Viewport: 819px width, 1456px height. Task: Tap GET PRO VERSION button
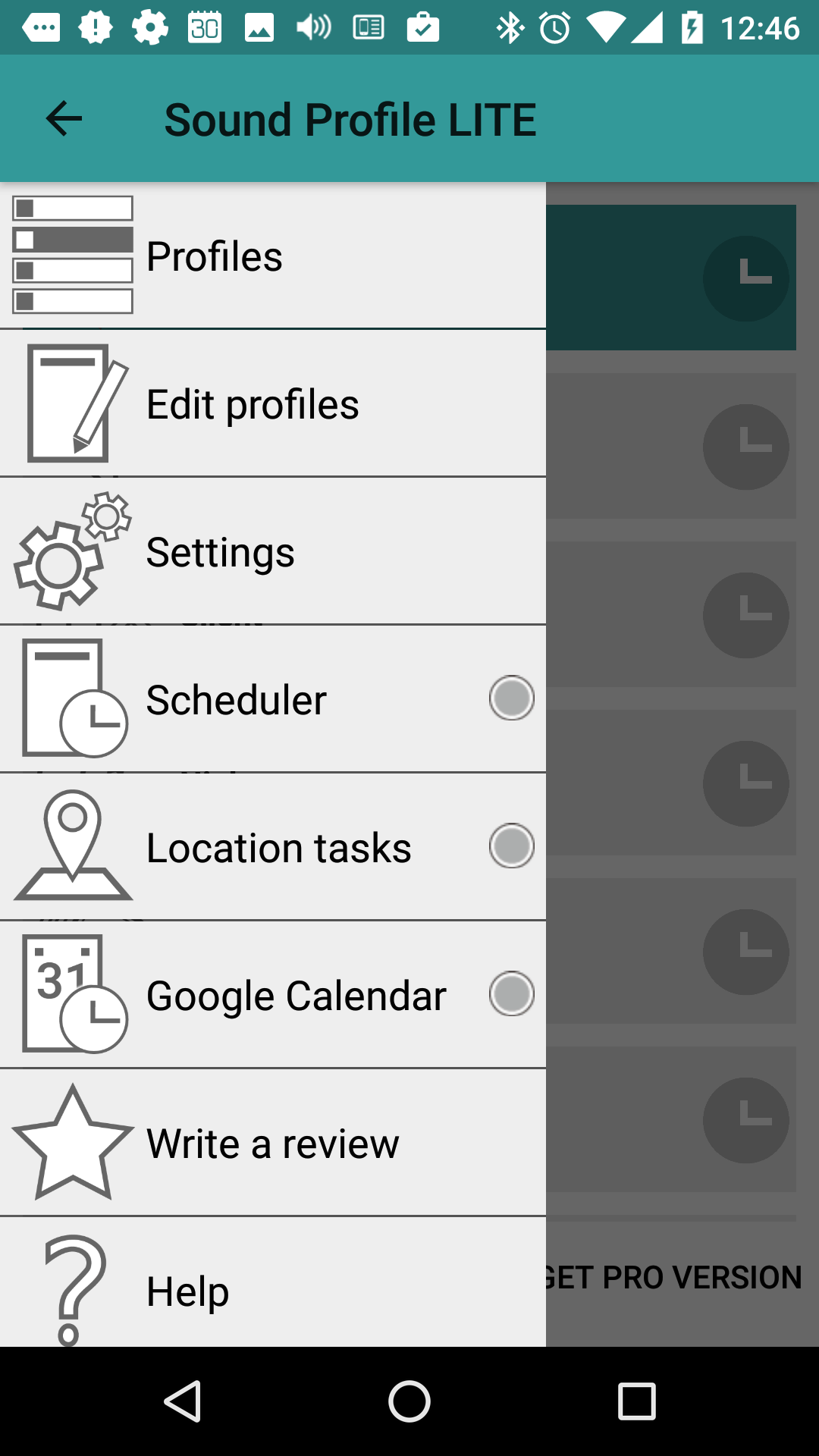tap(673, 1278)
